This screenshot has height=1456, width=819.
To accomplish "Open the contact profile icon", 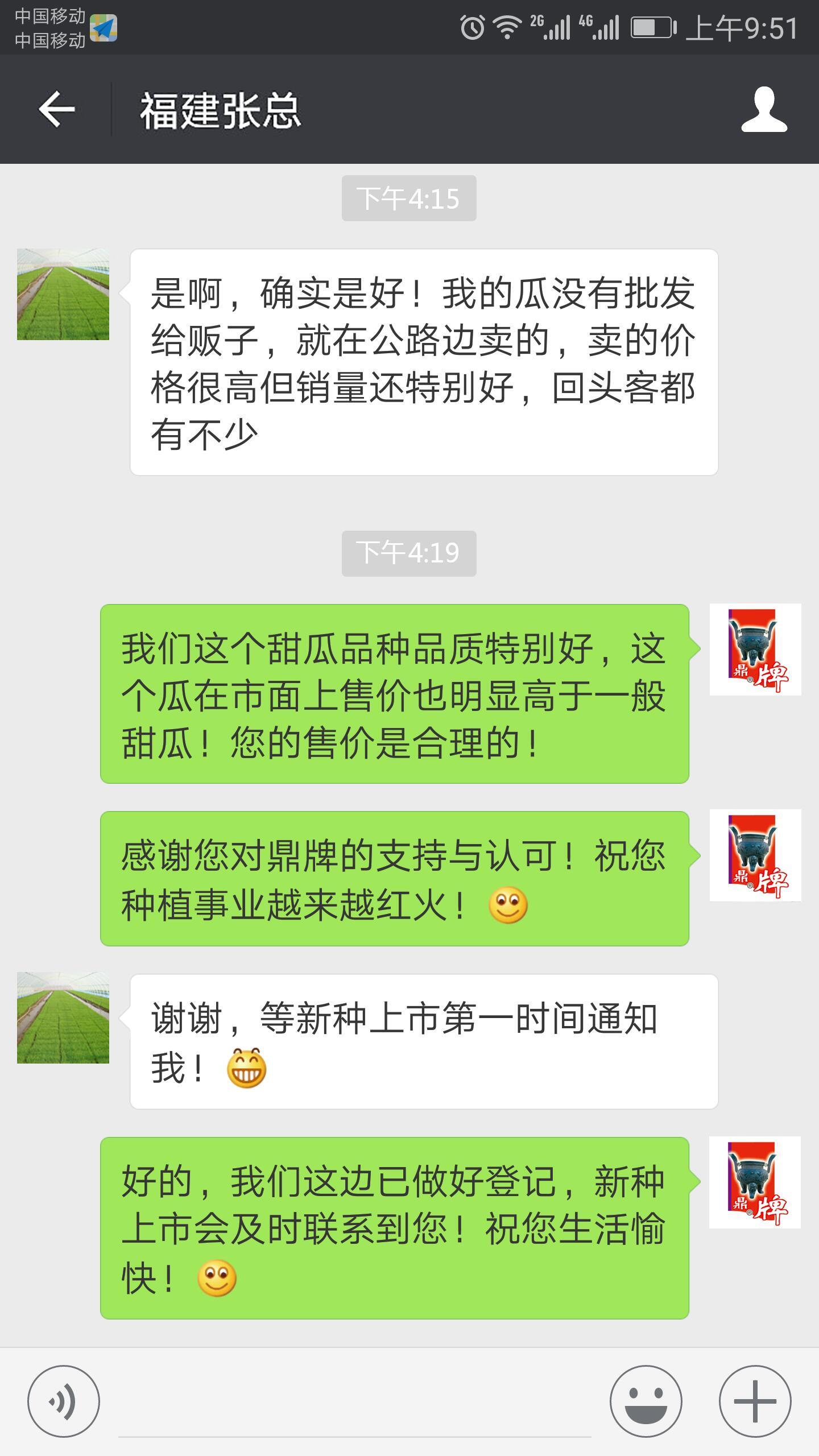I will [x=764, y=109].
